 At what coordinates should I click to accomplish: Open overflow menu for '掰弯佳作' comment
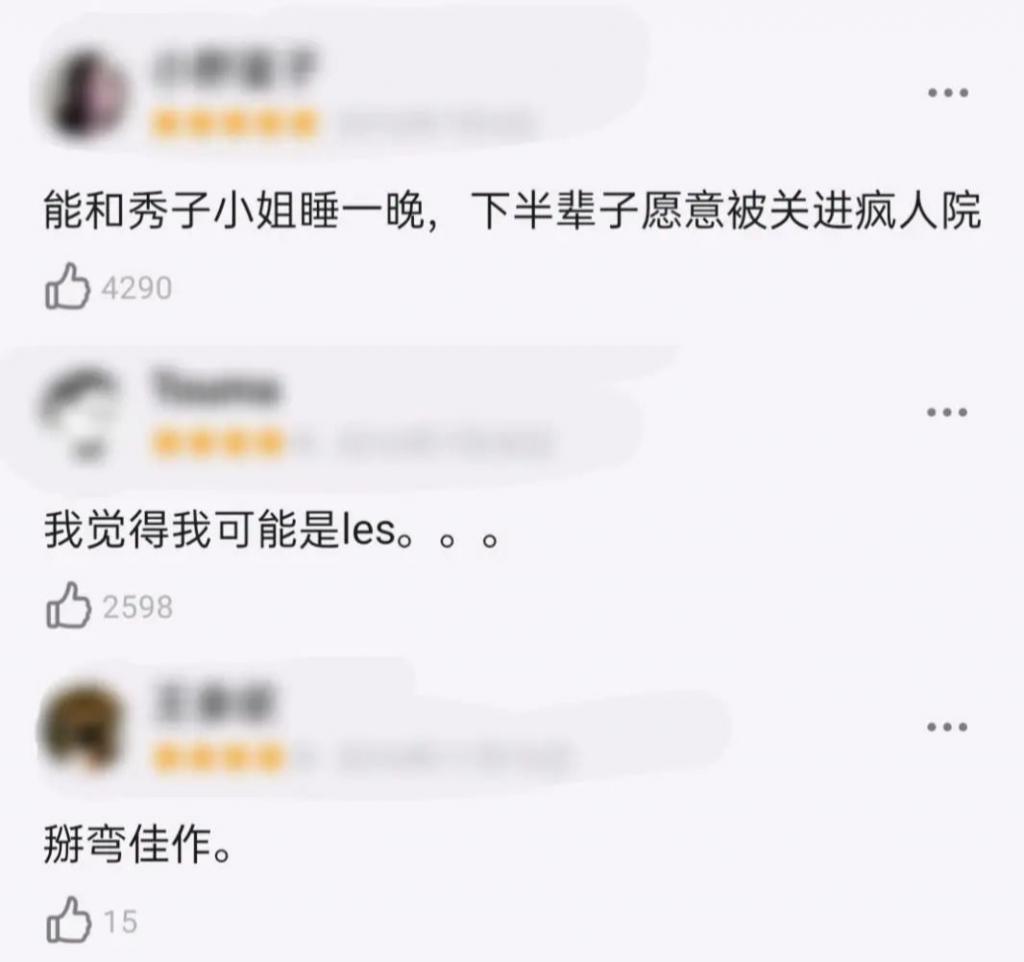[x=947, y=727]
